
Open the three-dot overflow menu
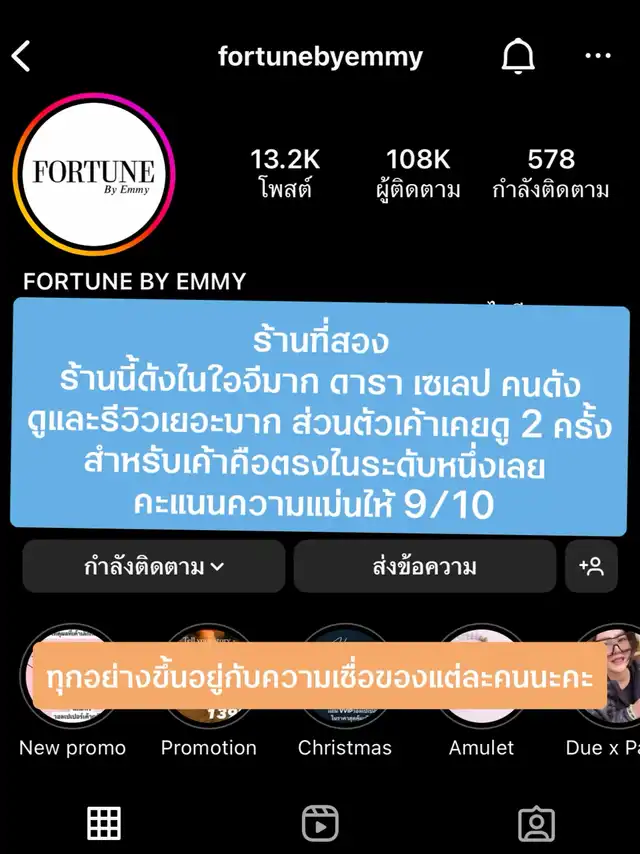pyautogui.click(x=598, y=56)
